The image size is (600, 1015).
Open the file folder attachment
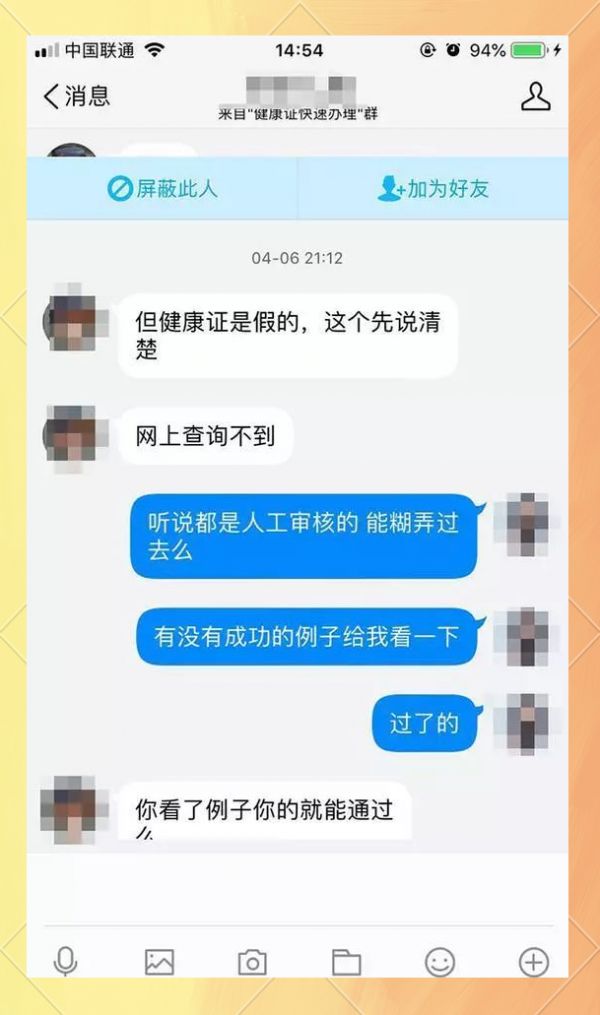tap(346, 962)
